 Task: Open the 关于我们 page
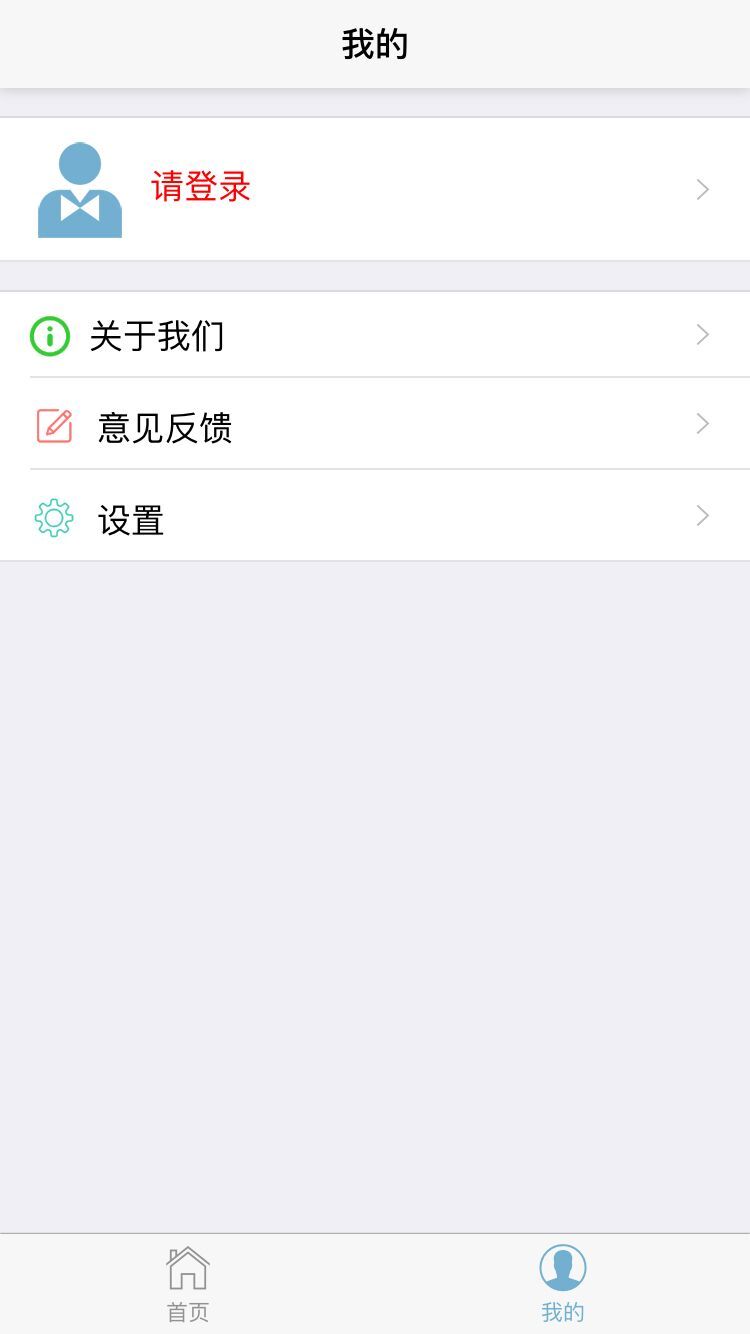point(375,334)
